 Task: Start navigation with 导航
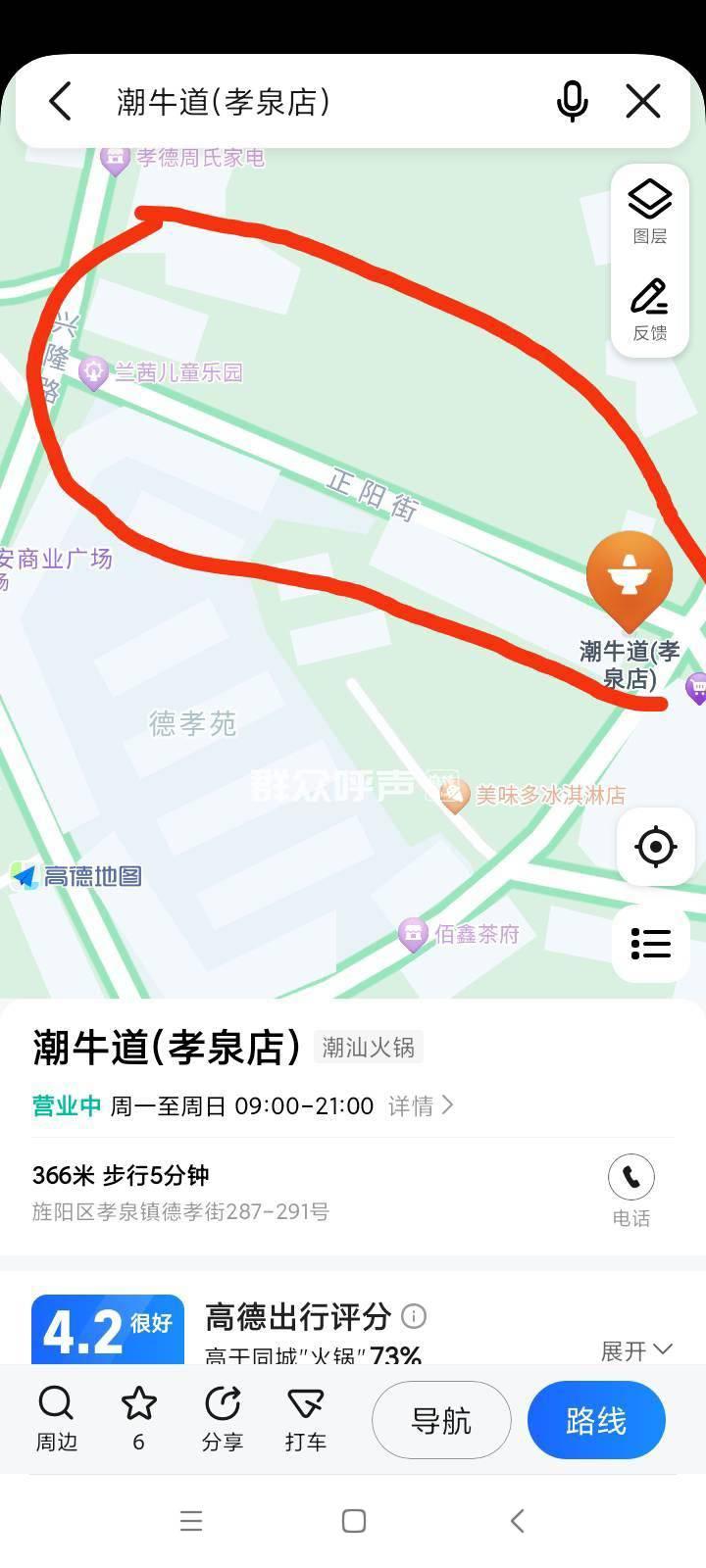[441, 1420]
